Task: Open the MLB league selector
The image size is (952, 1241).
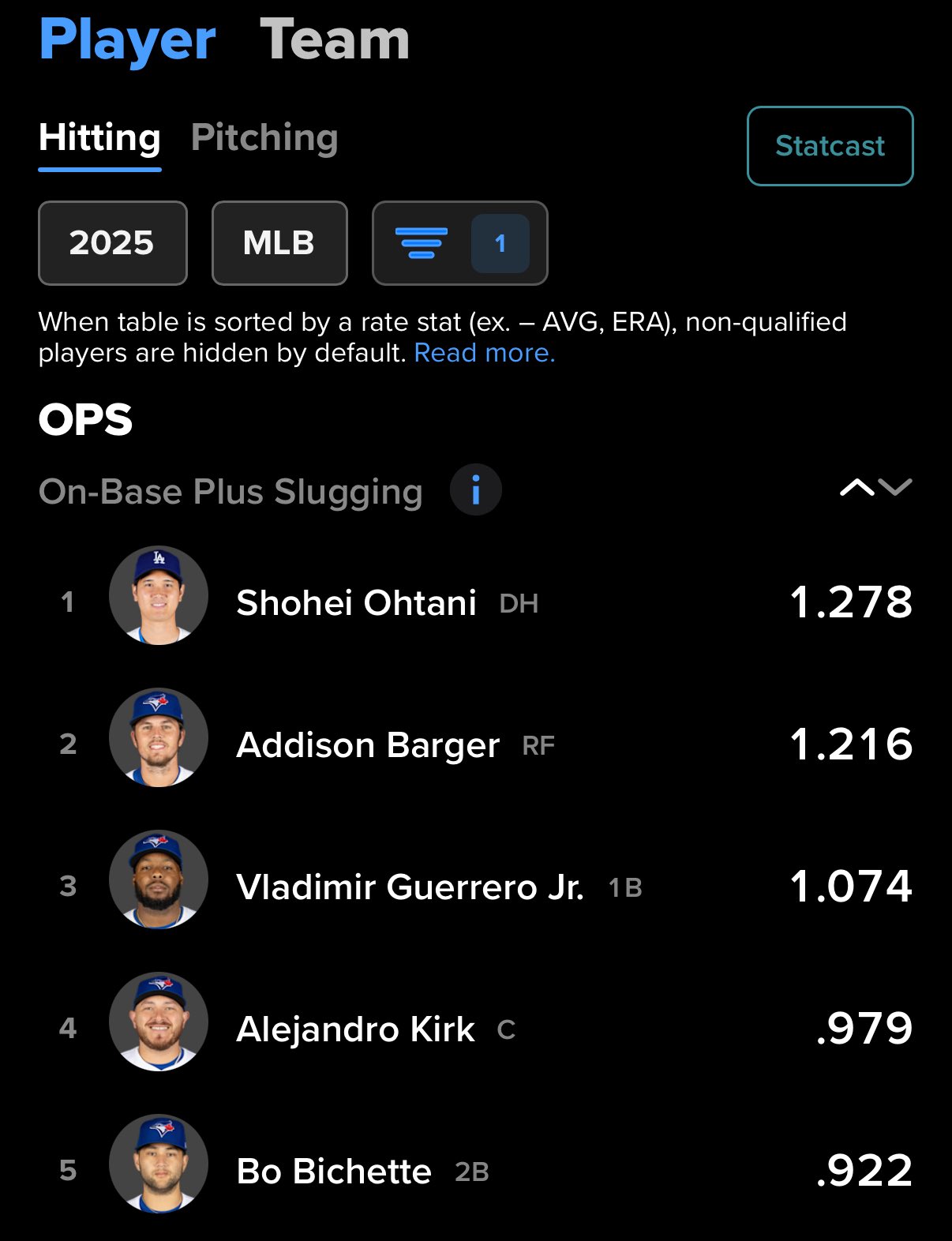Action: pos(279,243)
